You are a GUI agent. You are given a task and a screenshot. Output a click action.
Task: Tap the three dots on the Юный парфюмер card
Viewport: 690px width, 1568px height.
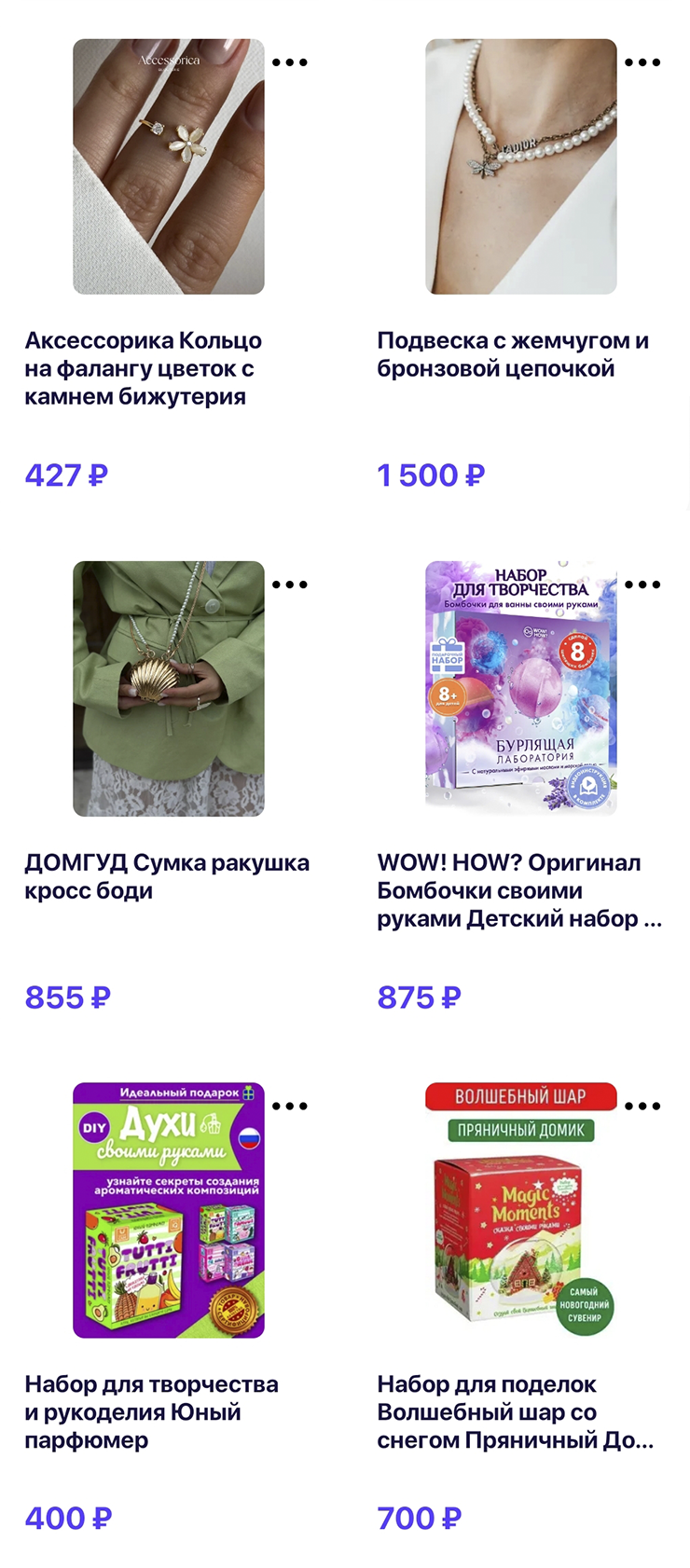pos(290,1106)
